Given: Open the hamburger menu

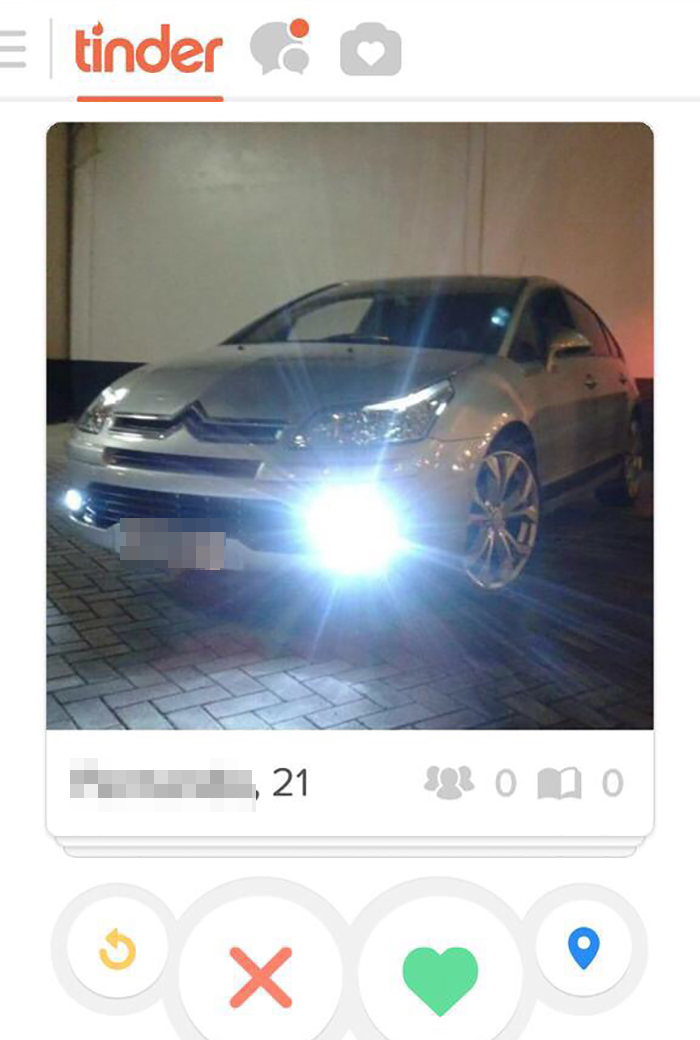Looking at the screenshot, I should pos(14,48).
